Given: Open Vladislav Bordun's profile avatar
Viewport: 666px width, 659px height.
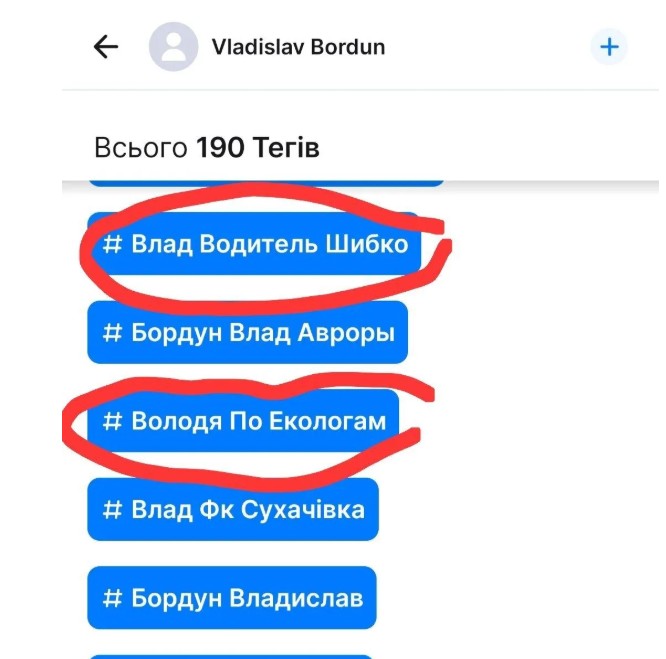Looking at the screenshot, I should [x=174, y=47].
